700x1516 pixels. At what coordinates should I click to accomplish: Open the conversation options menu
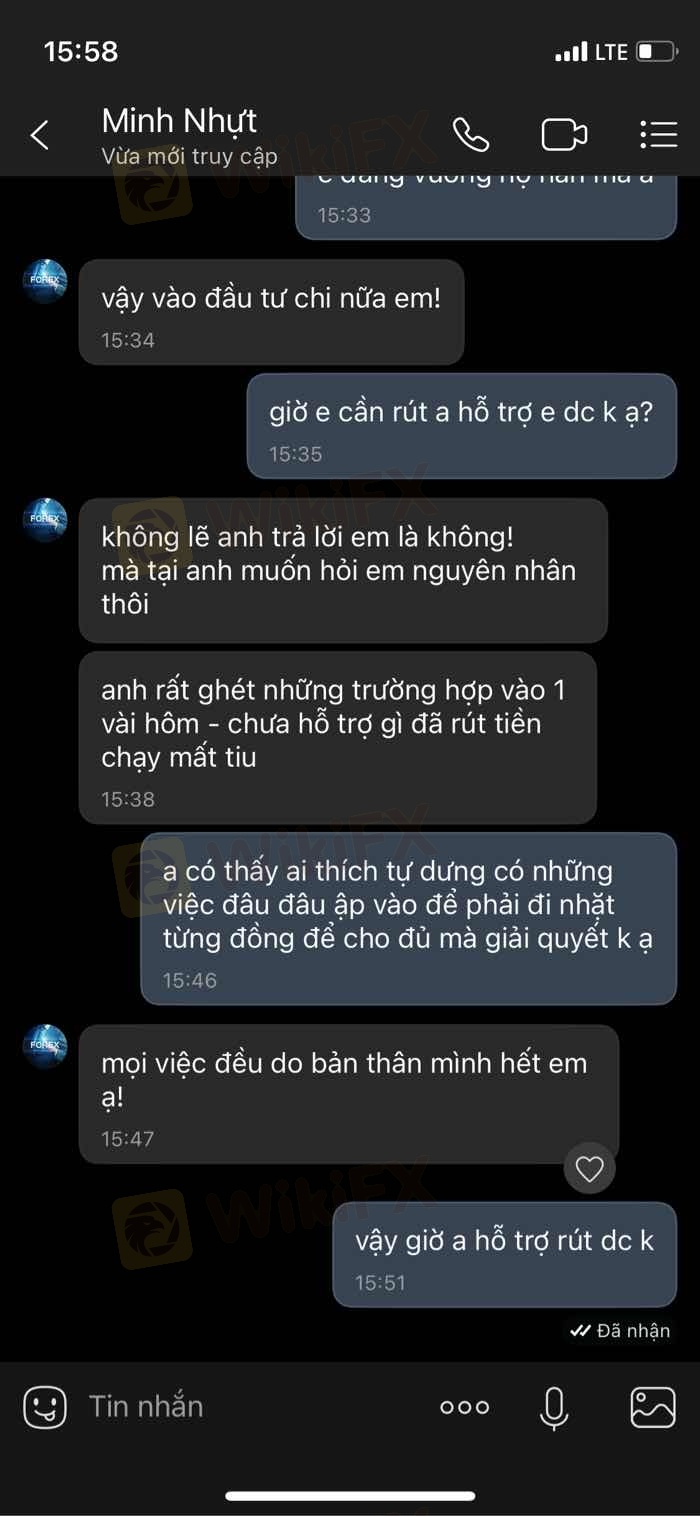click(658, 135)
